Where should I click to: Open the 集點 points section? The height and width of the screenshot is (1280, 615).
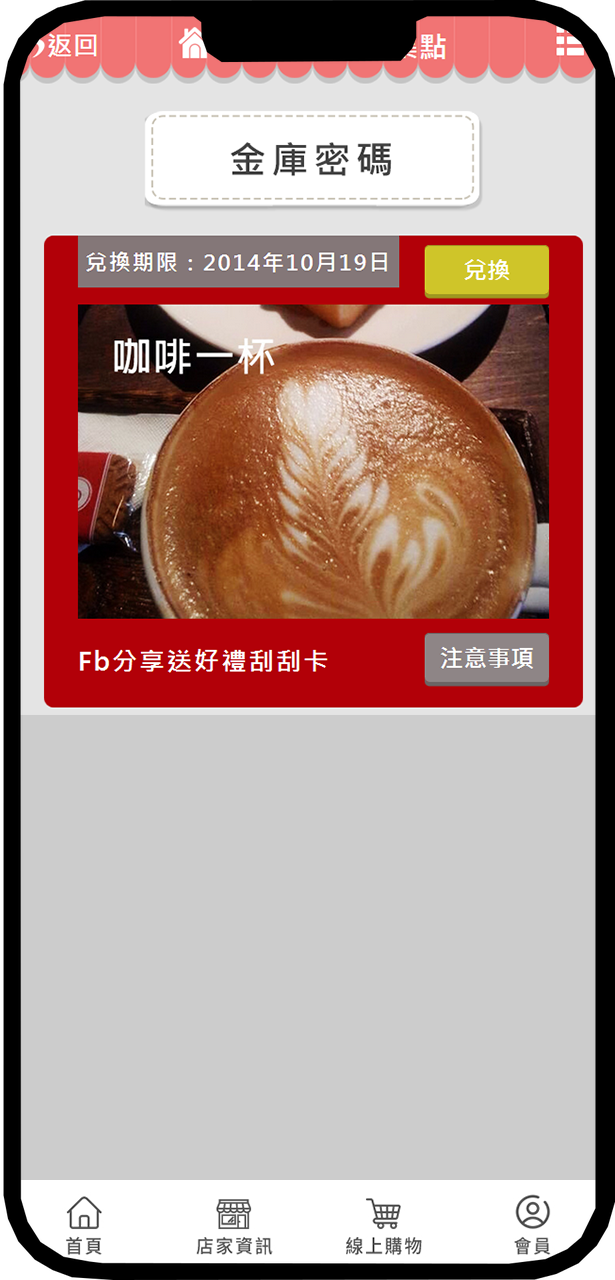(425, 46)
